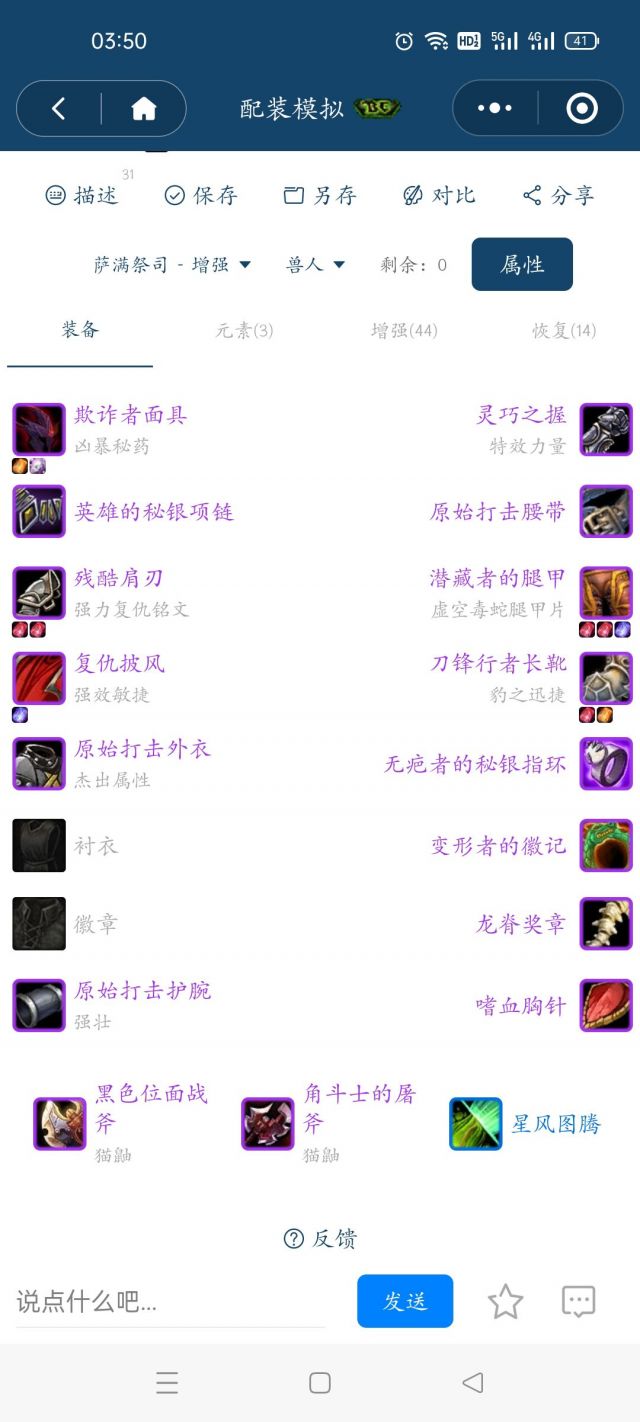Share this build with 分享
Viewport: 640px width, 1422px height.
tap(558, 195)
